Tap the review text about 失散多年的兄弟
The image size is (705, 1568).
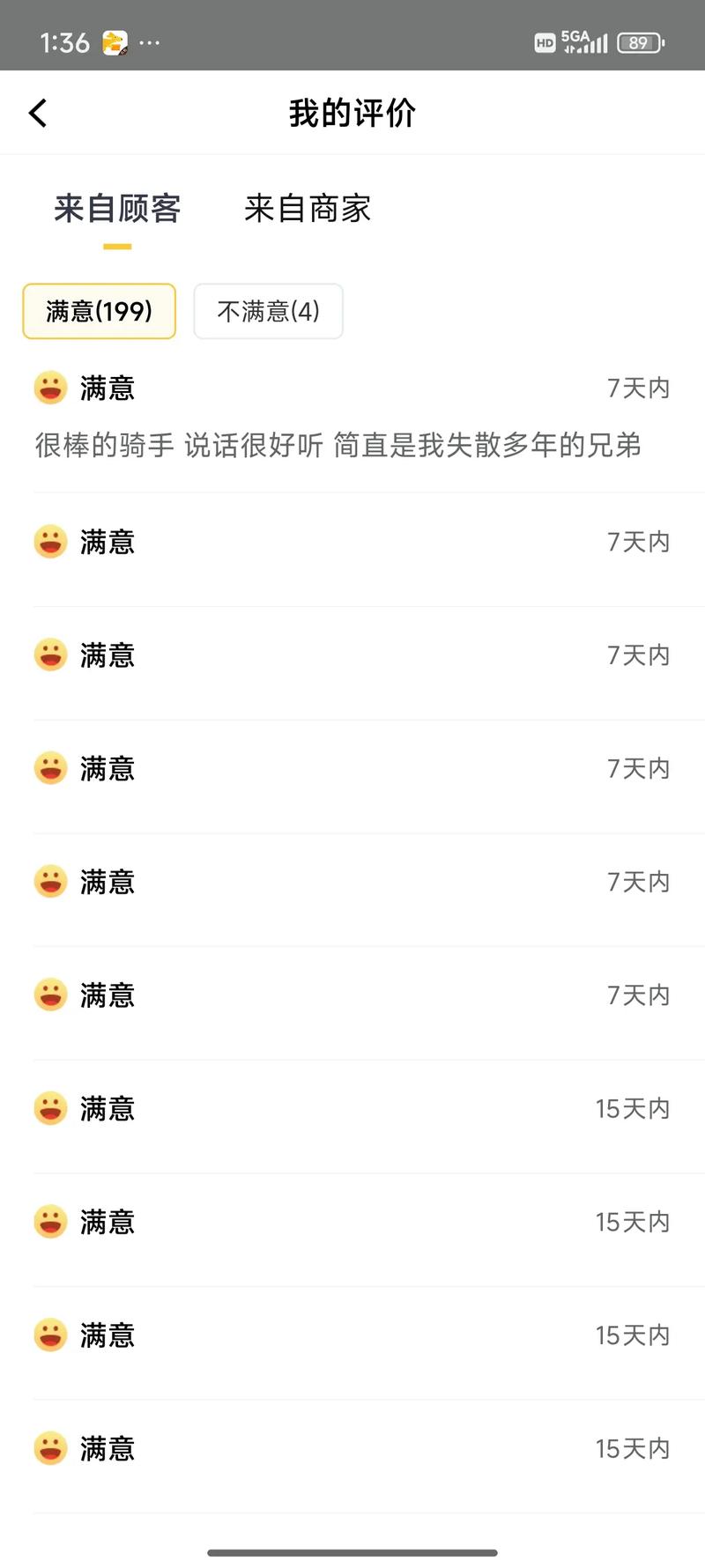click(x=339, y=447)
